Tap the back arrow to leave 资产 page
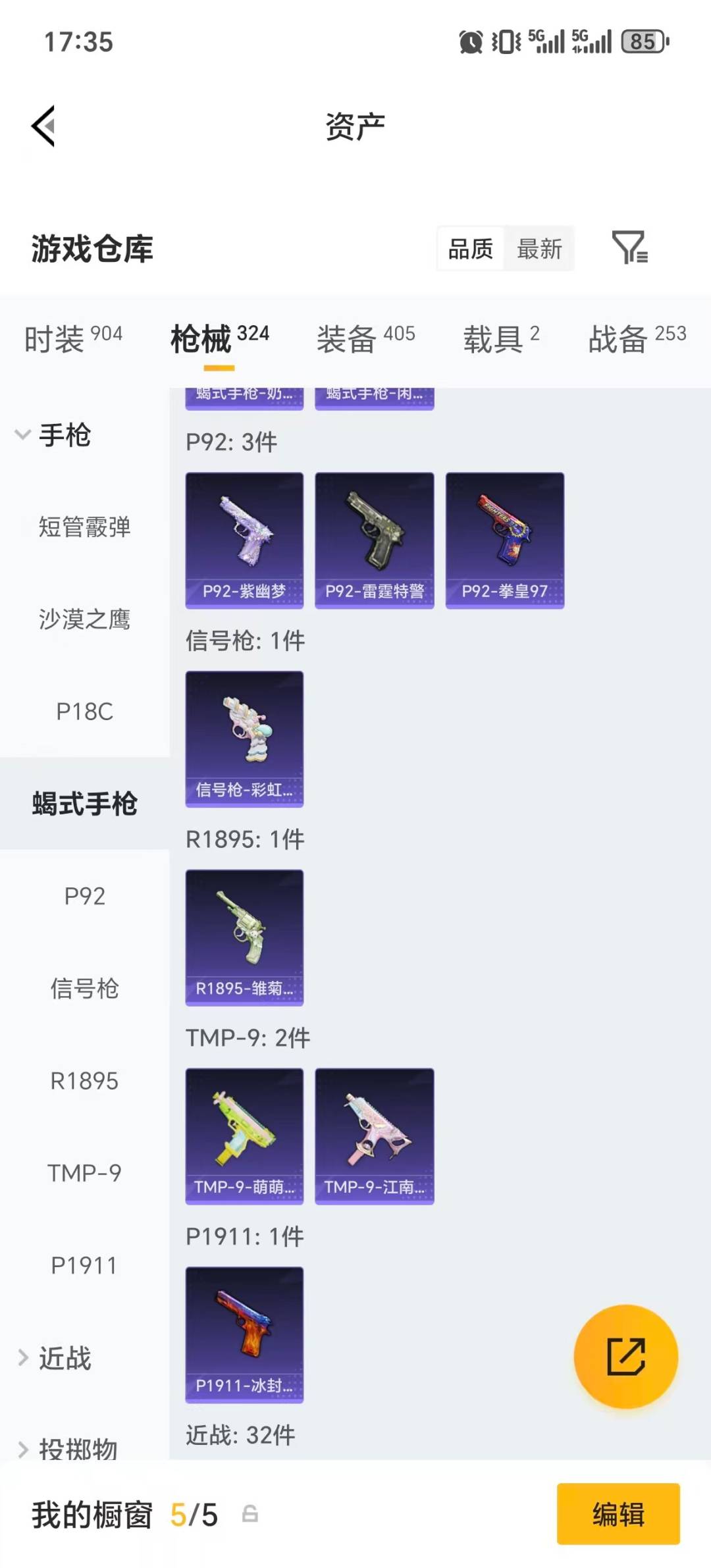The height and width of the screenshot is (1568, 711). point(43,125)
